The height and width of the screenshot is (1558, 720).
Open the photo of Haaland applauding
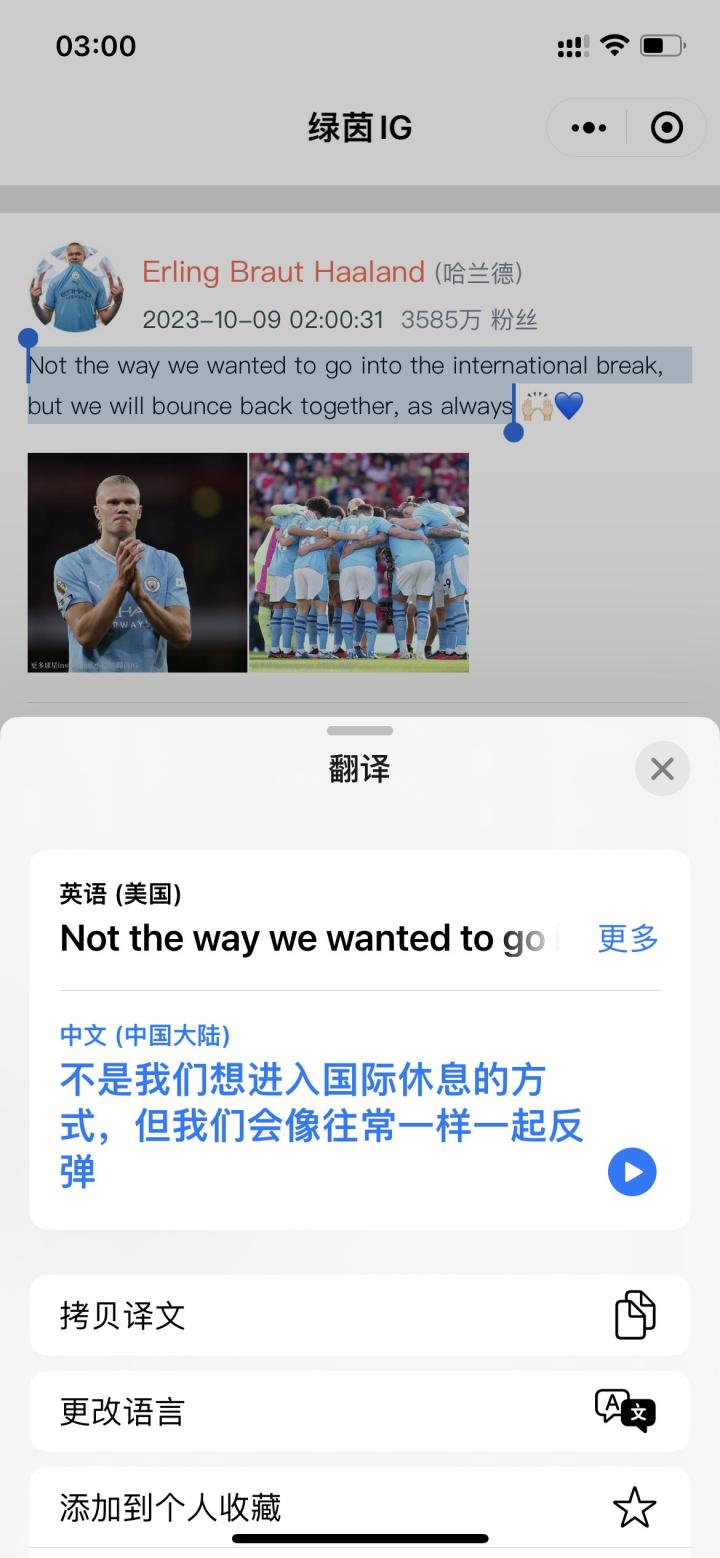click(137, 562)
